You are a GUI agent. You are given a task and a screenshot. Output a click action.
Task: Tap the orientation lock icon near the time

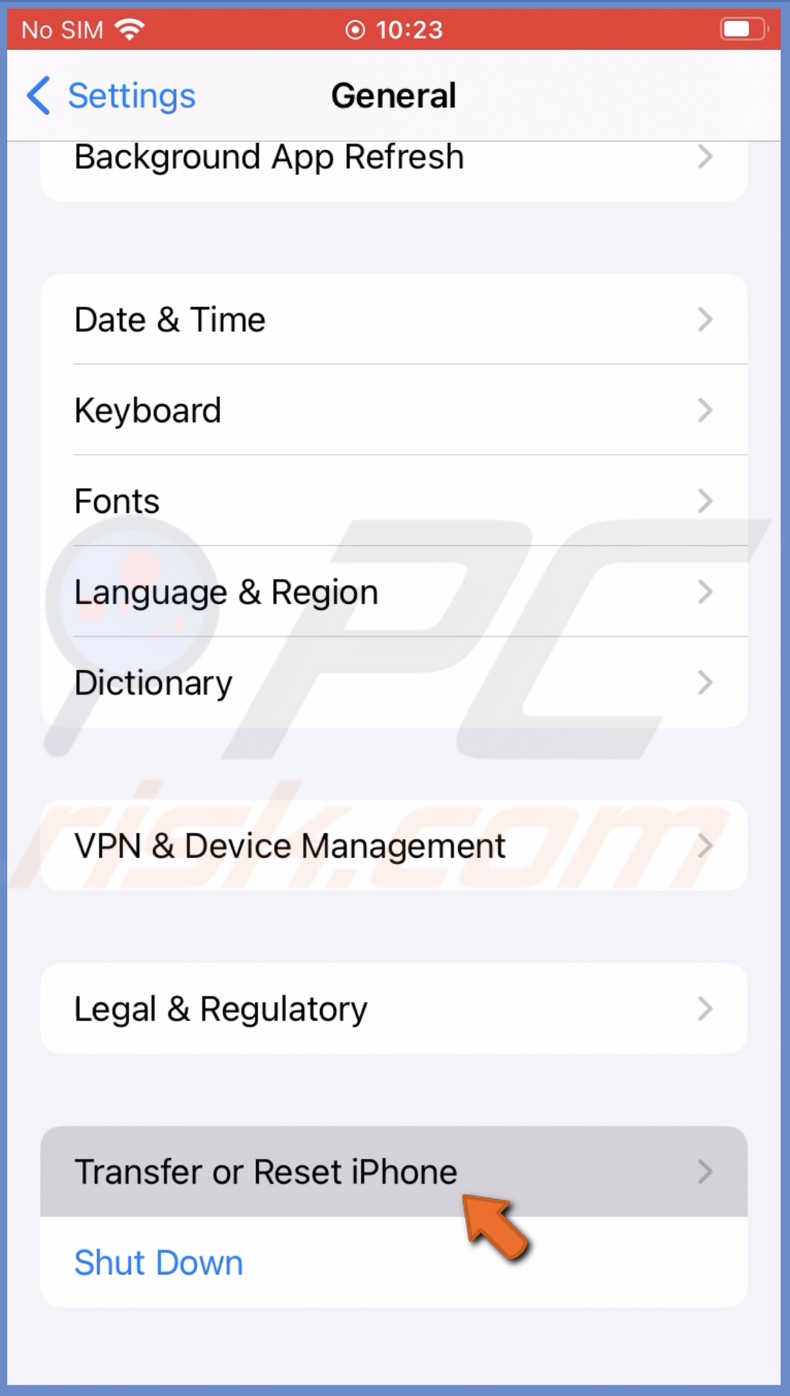355,28
